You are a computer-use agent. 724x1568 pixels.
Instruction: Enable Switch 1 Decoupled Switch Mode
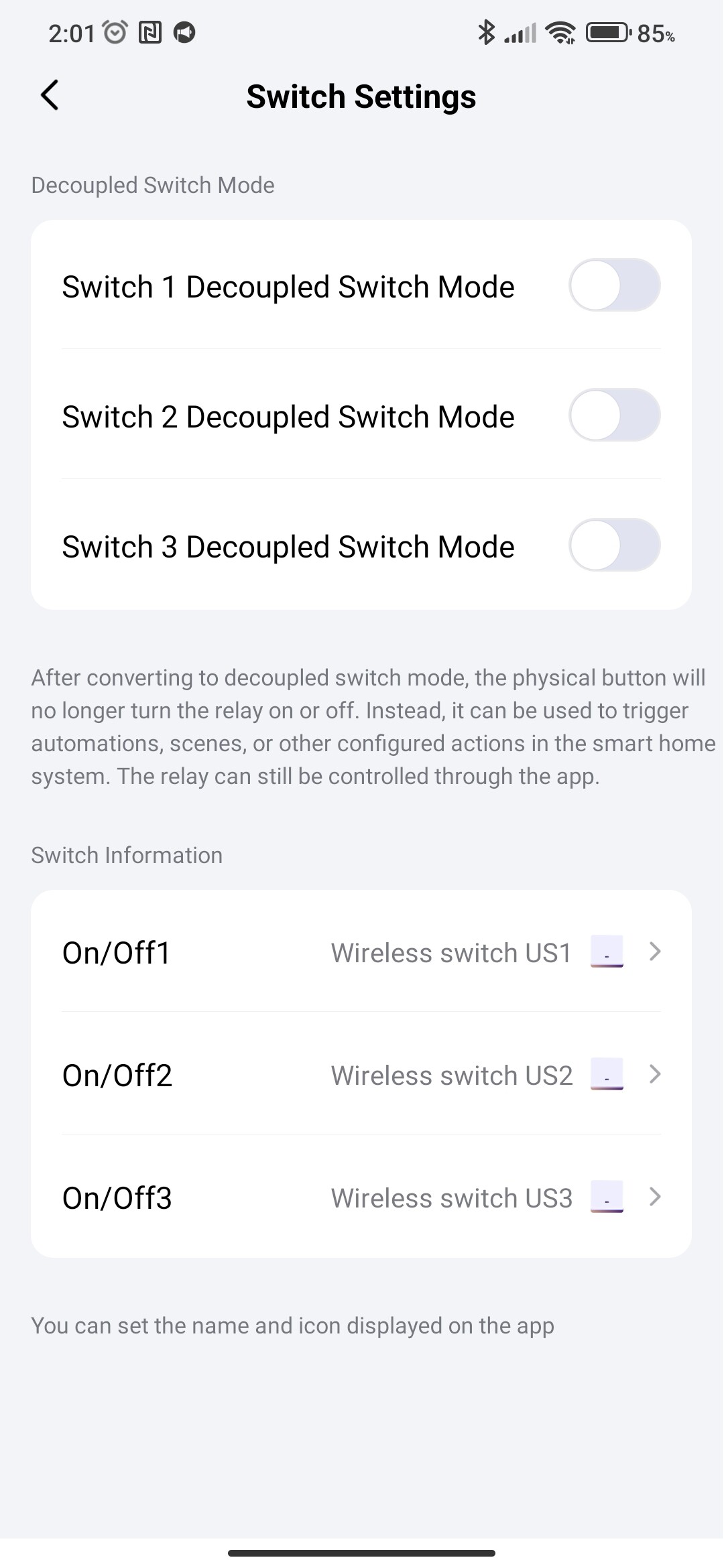(614, 285)
